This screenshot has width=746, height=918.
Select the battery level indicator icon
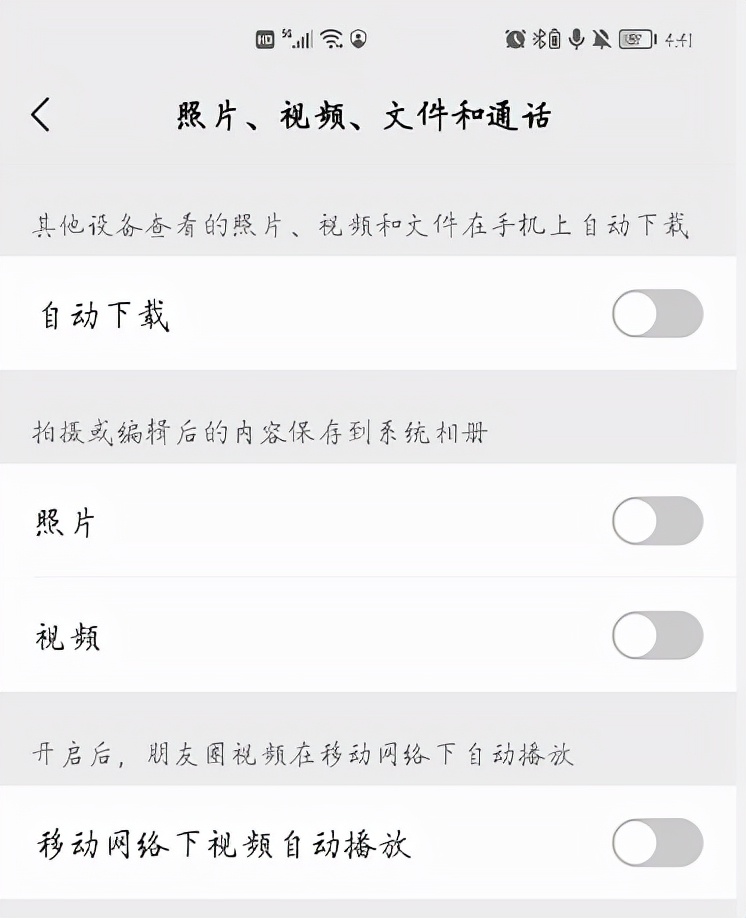[x=634, y=36]
